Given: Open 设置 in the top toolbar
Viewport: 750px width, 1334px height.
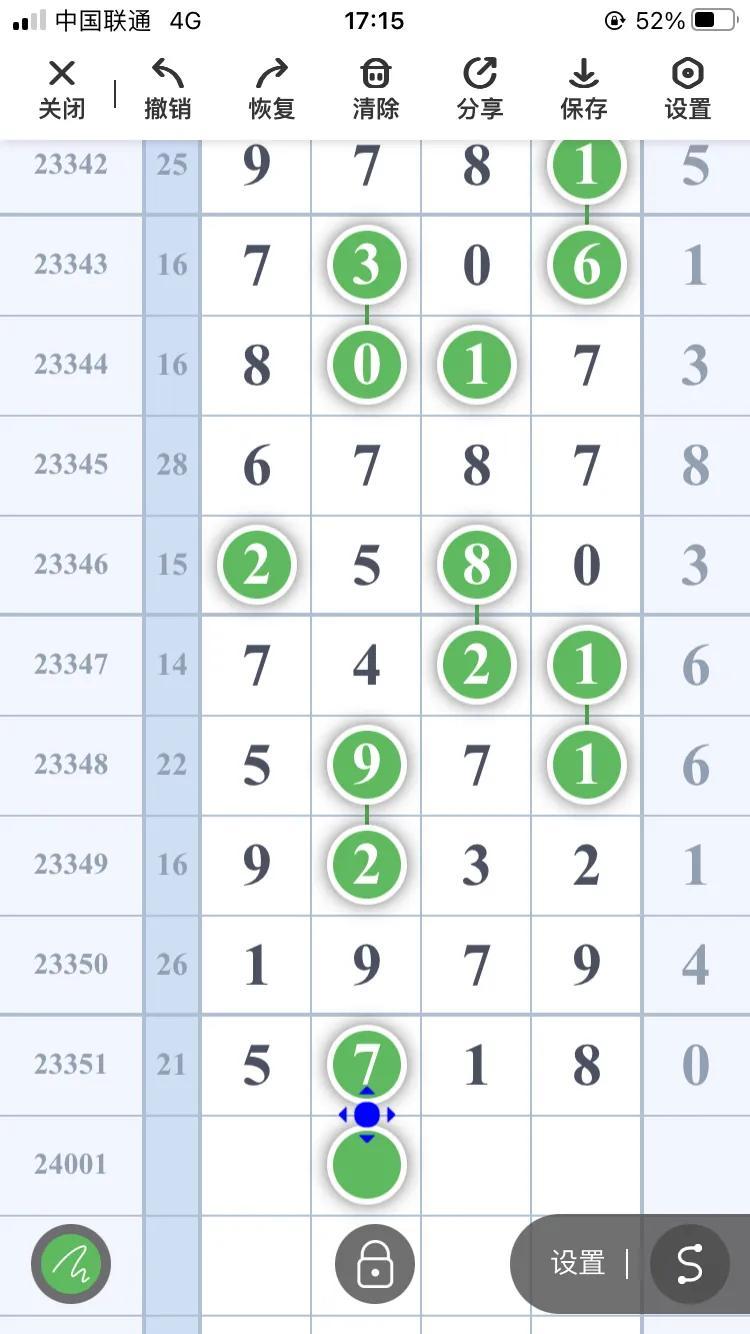Looking at the screenshot, I should point(688,90).
